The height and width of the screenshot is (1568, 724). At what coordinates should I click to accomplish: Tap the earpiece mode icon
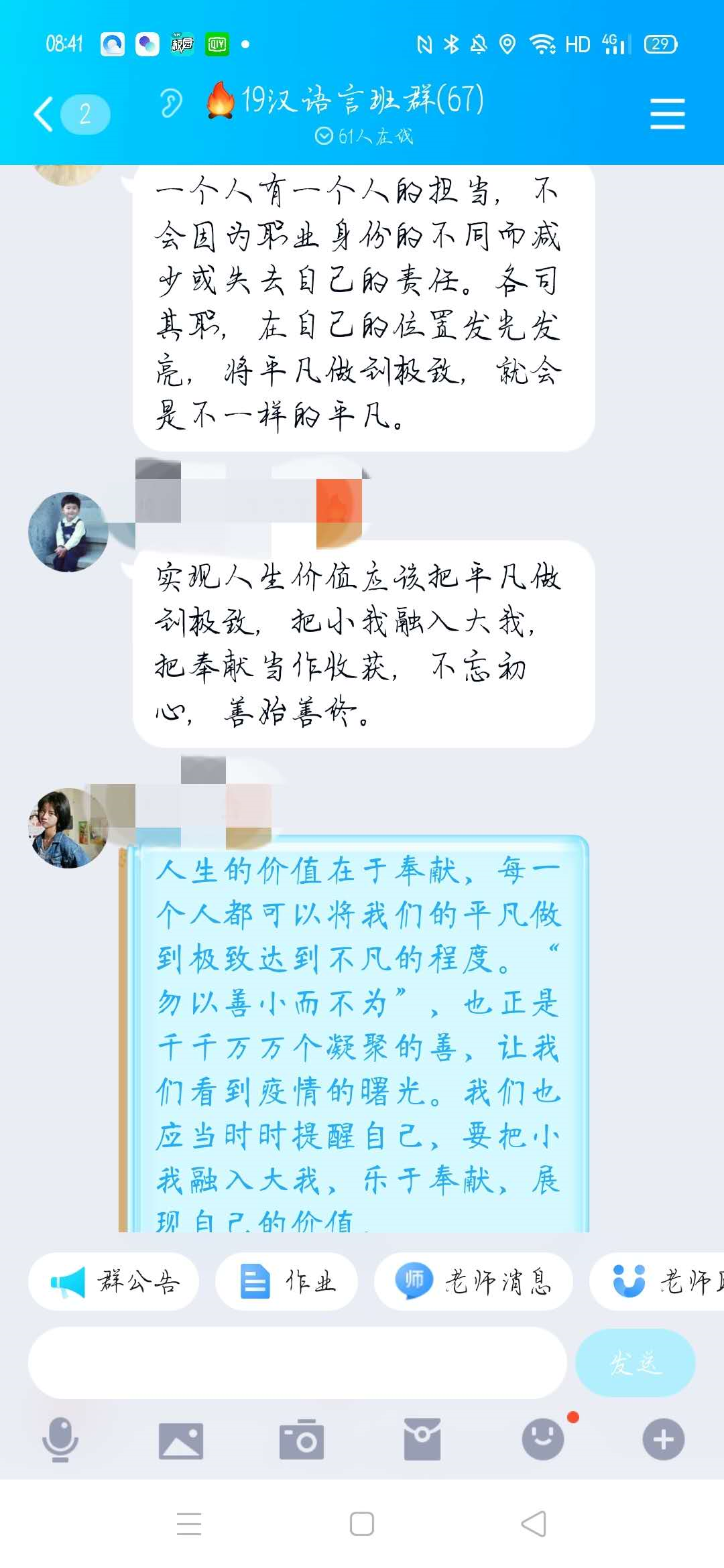pyautogui.click(x=170, y=103)
